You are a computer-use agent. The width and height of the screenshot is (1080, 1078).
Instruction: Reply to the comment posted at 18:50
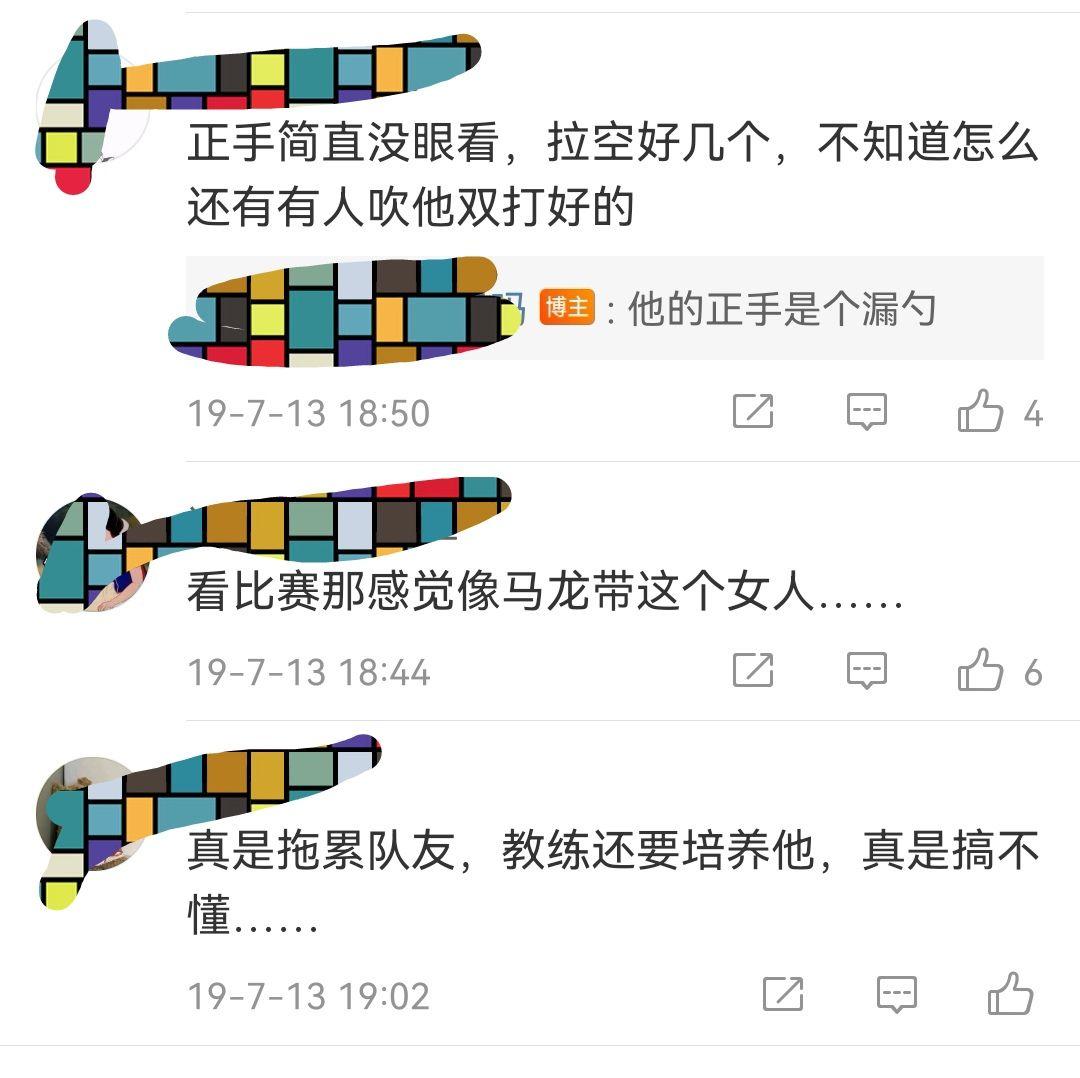[867, 411]
